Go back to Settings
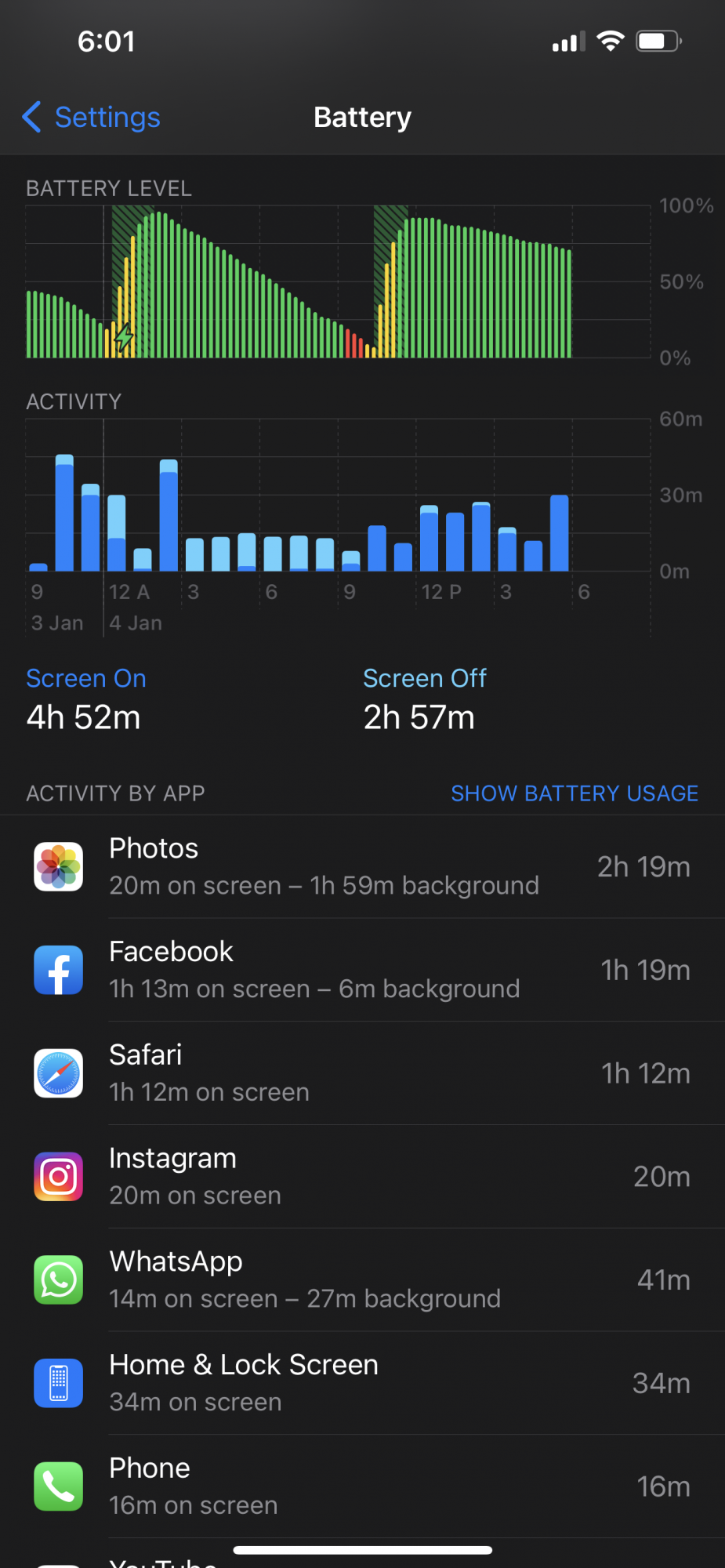 (91, 118)
